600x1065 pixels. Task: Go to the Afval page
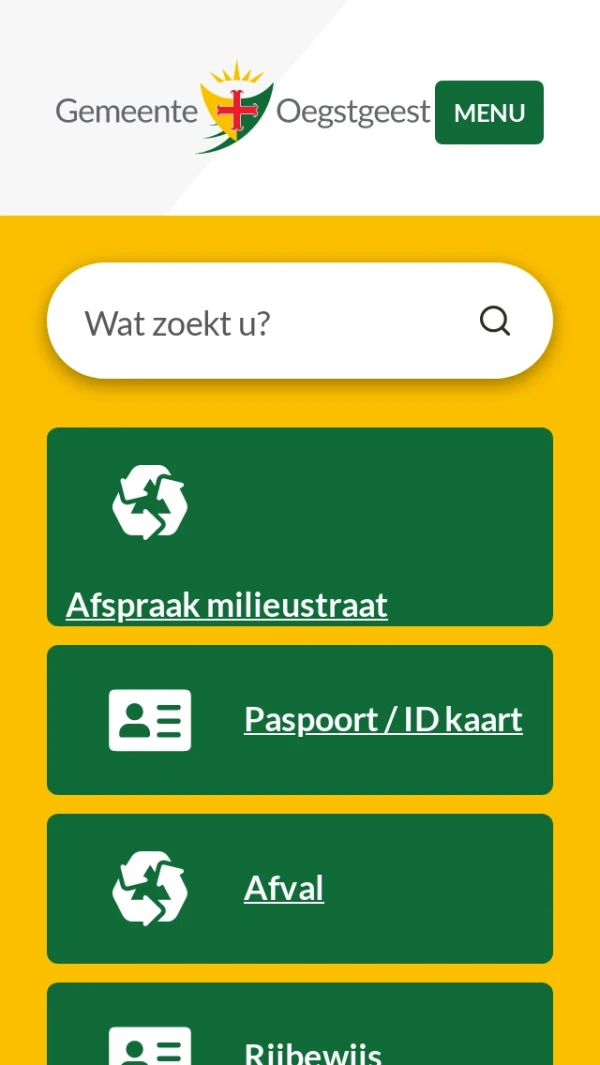point(284,888)
